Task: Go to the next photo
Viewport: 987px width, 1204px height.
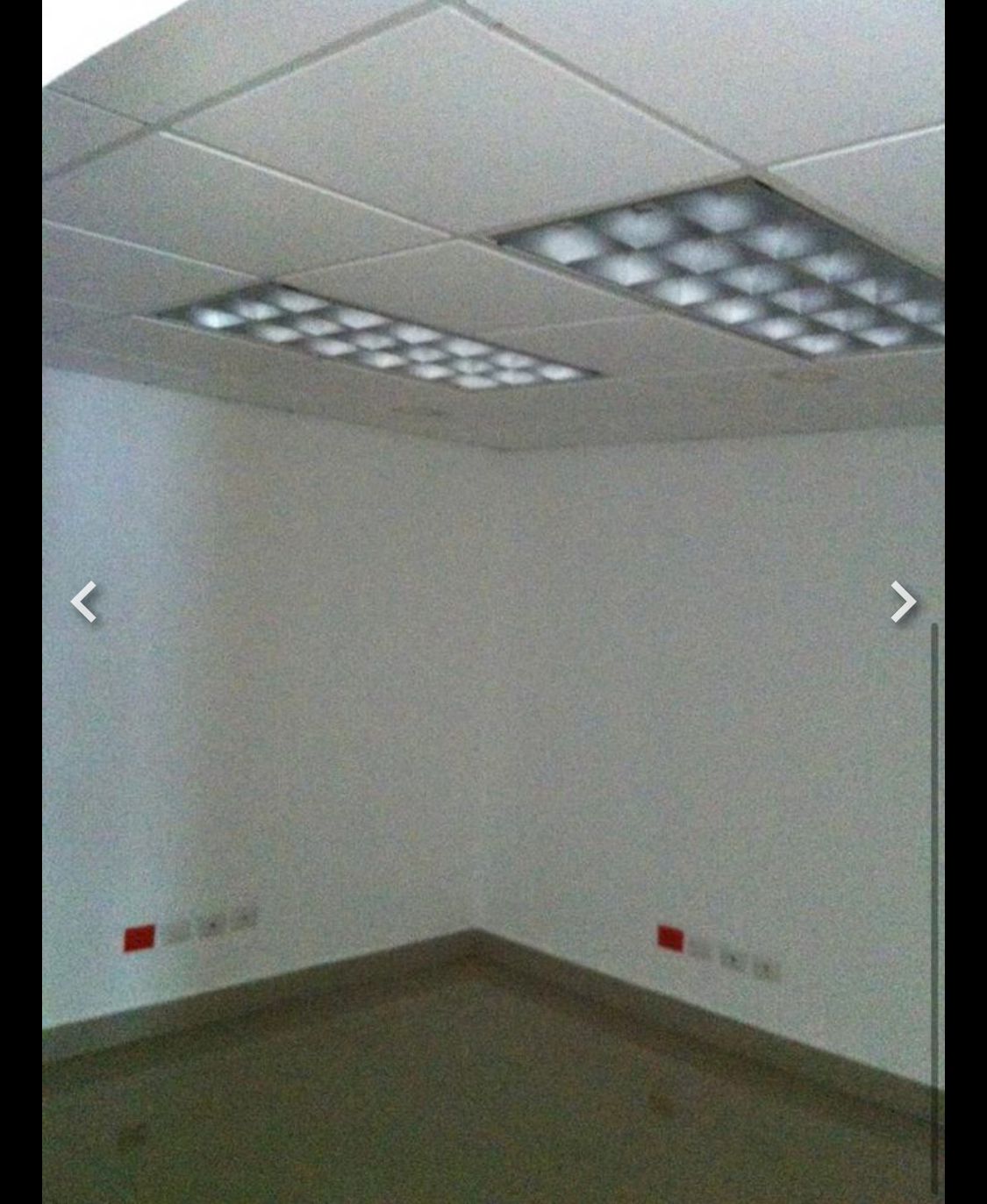Action: tap(902, 602)
